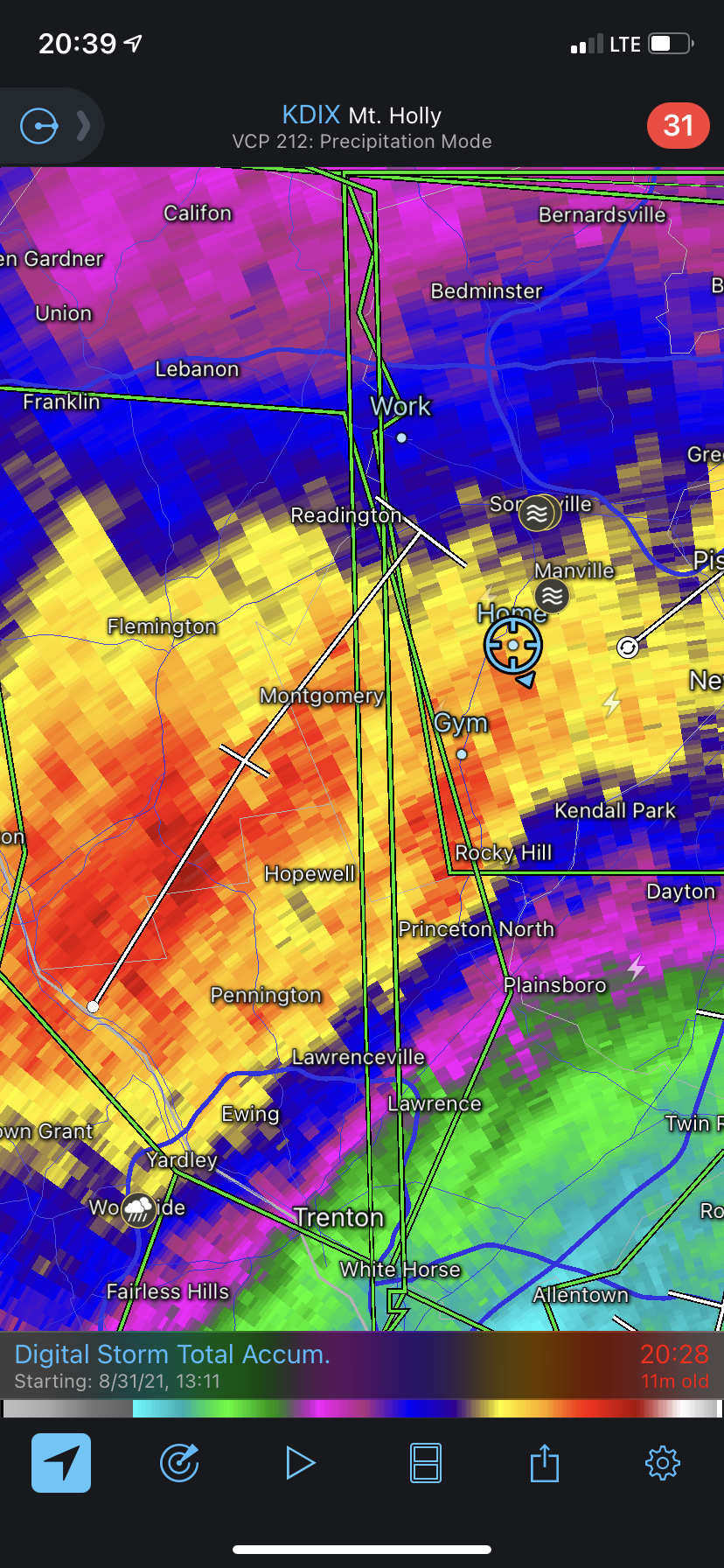Viewport: 724px width, 1568px height.
Task: Open the radar product selector panel
Action: [51, 126]
